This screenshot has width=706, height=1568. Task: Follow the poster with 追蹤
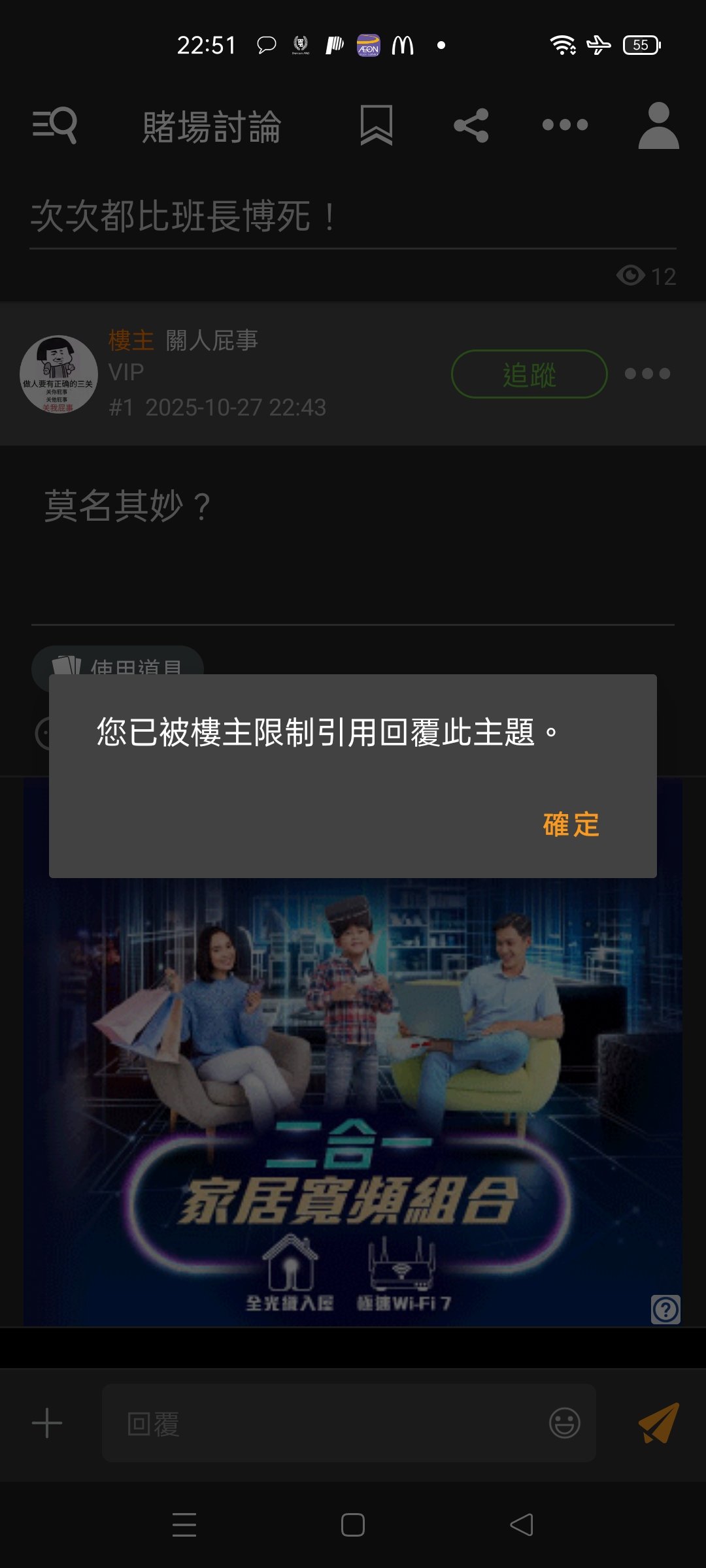[x=529, y=374]
